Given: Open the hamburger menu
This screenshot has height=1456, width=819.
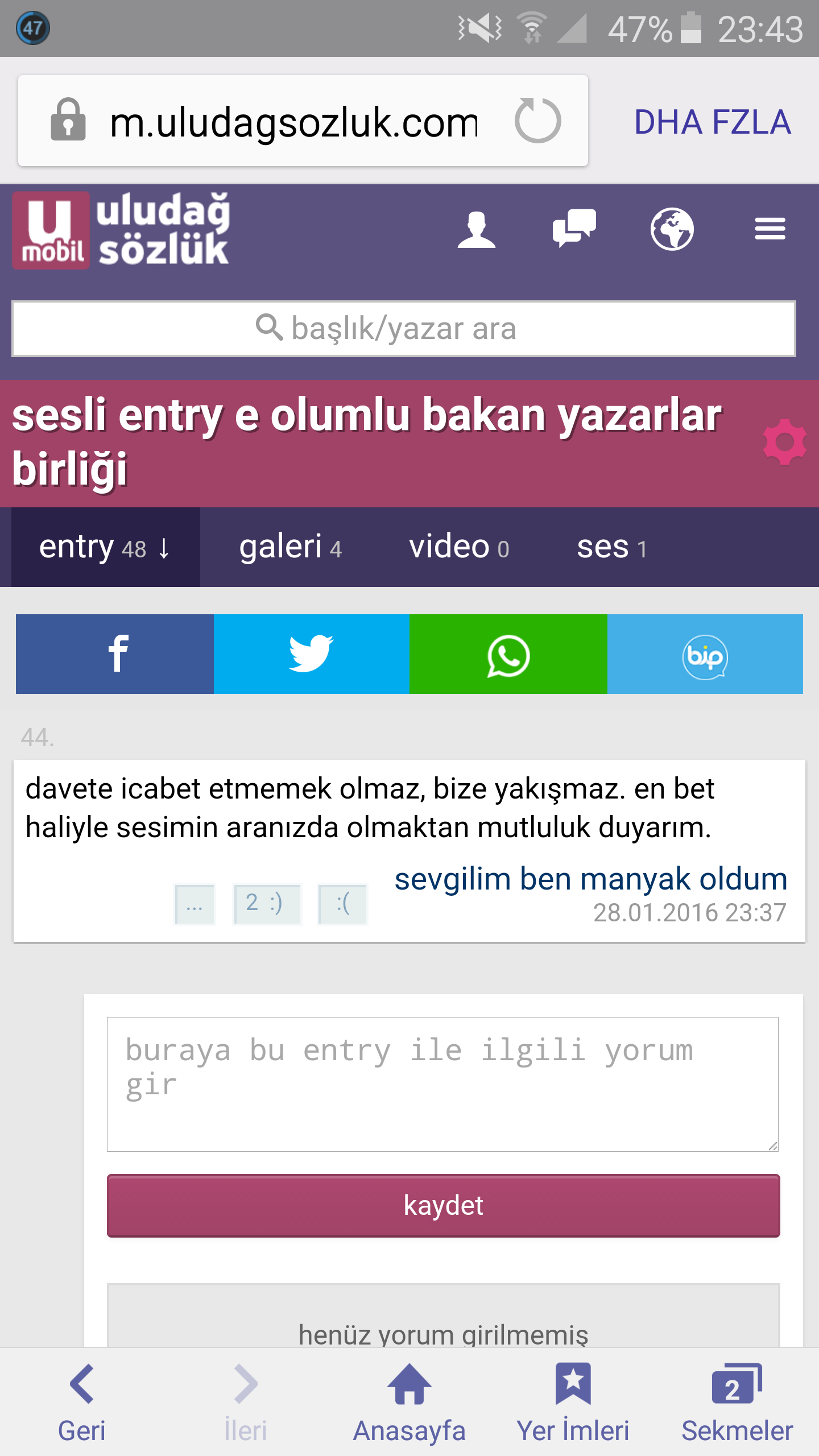Looking at the screenshot, I should [x=770, y=229].
